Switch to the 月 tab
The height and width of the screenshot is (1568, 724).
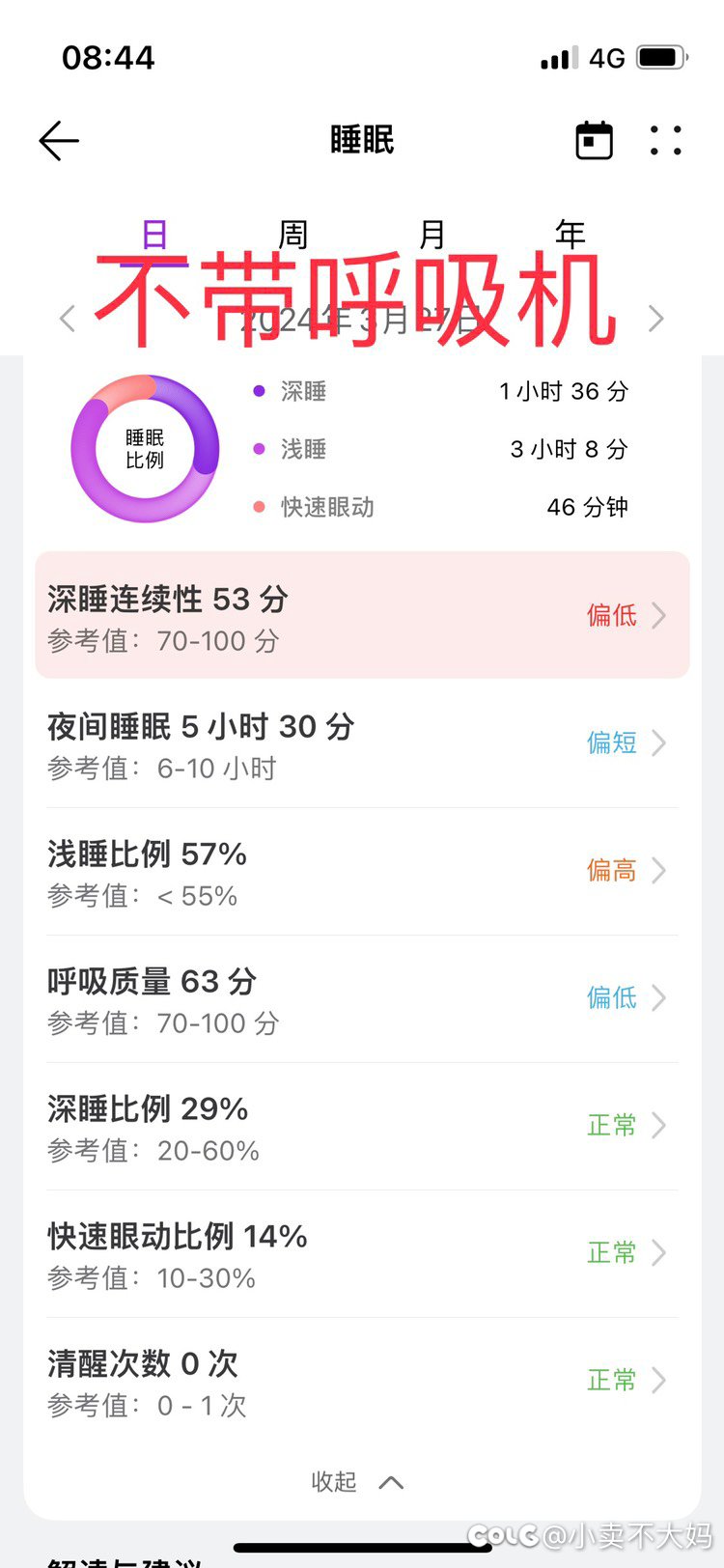click(x=432, y=235)
